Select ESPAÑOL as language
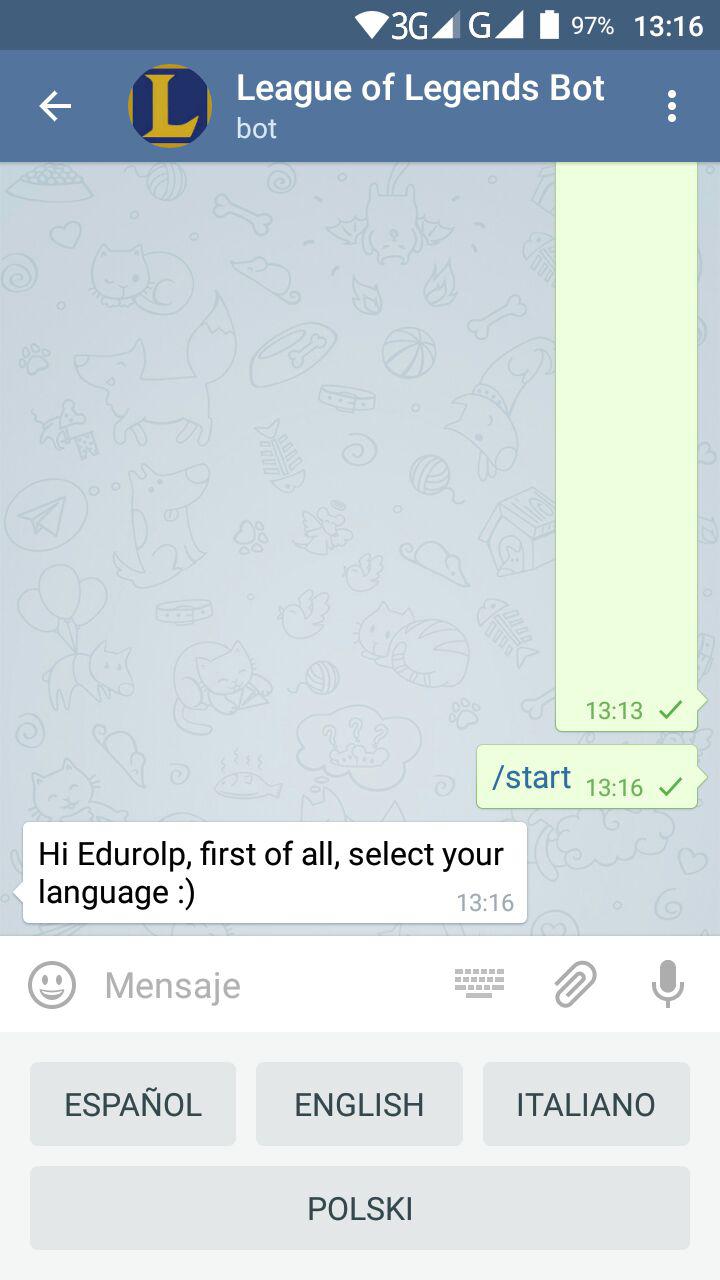 coord(133,1104)
